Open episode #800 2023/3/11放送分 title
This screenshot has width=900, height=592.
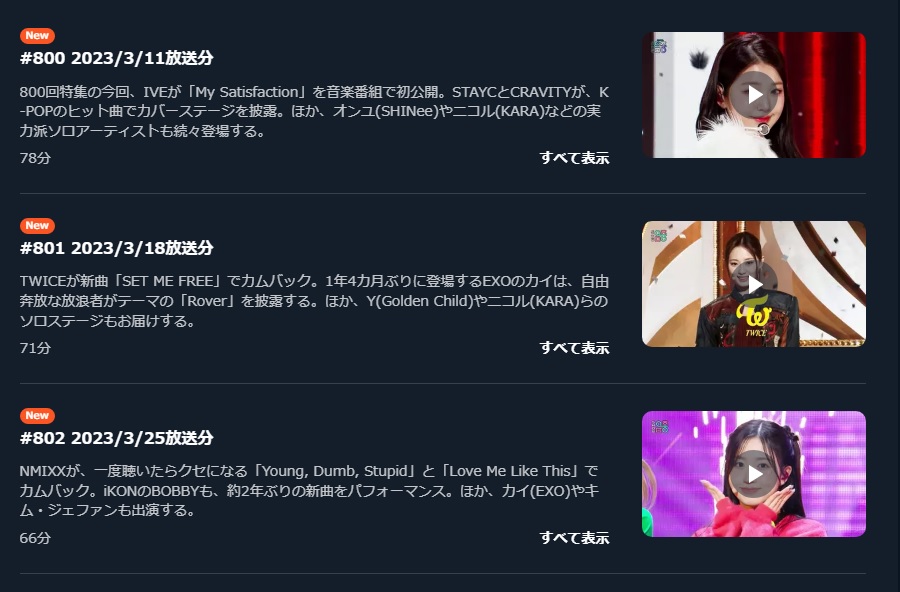point(117,58)
